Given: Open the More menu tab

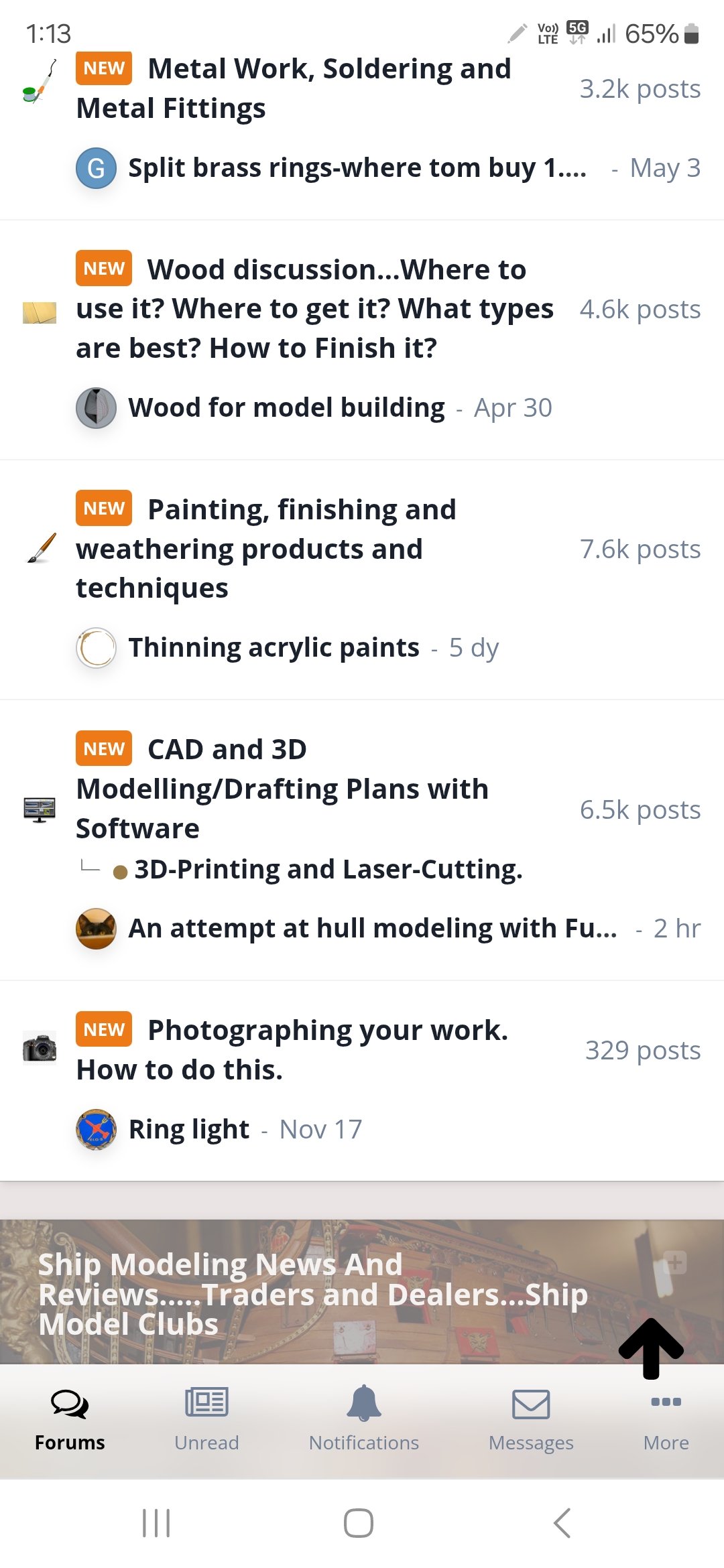Looking at the screenshot, I should point(666,1419).
